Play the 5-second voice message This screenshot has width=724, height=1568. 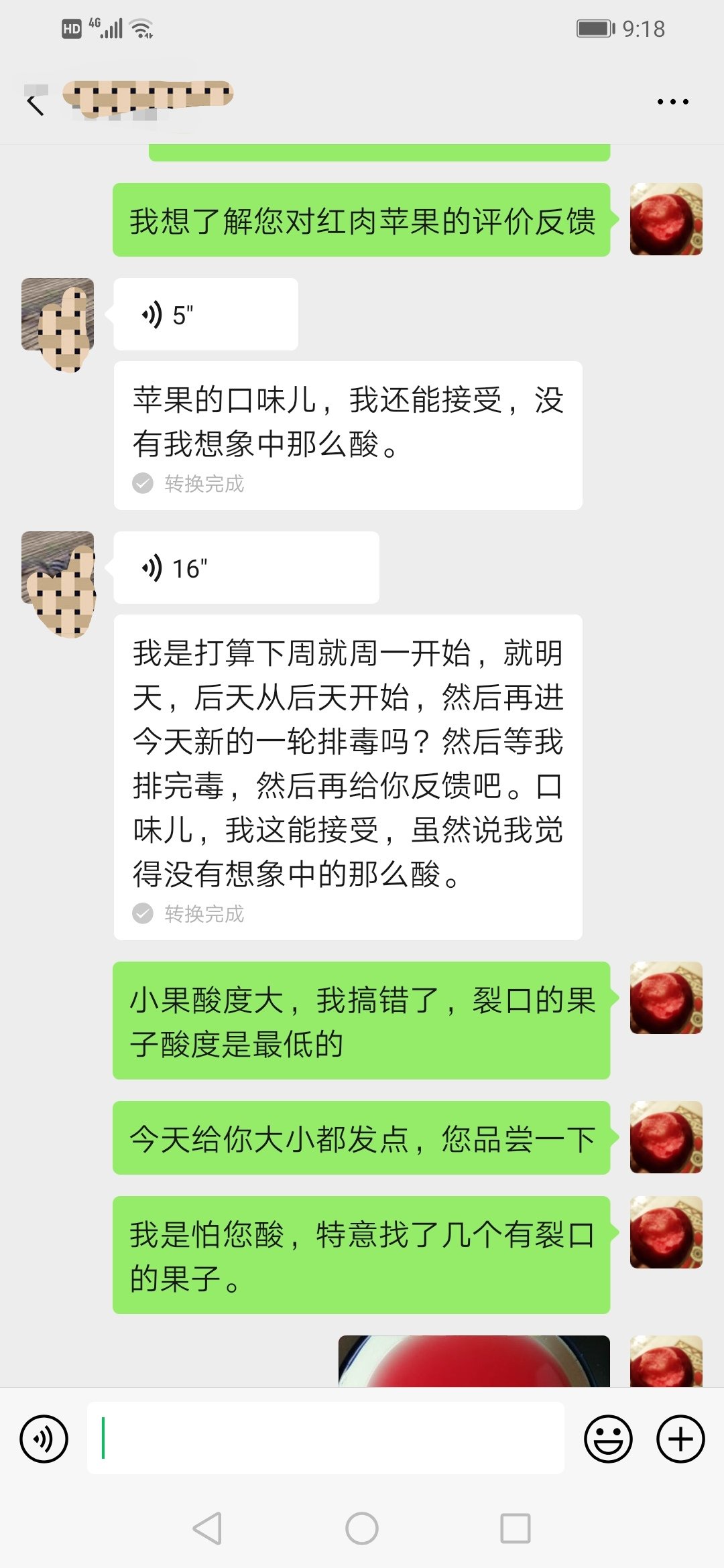pyautogui.click(x=206, y=314)
